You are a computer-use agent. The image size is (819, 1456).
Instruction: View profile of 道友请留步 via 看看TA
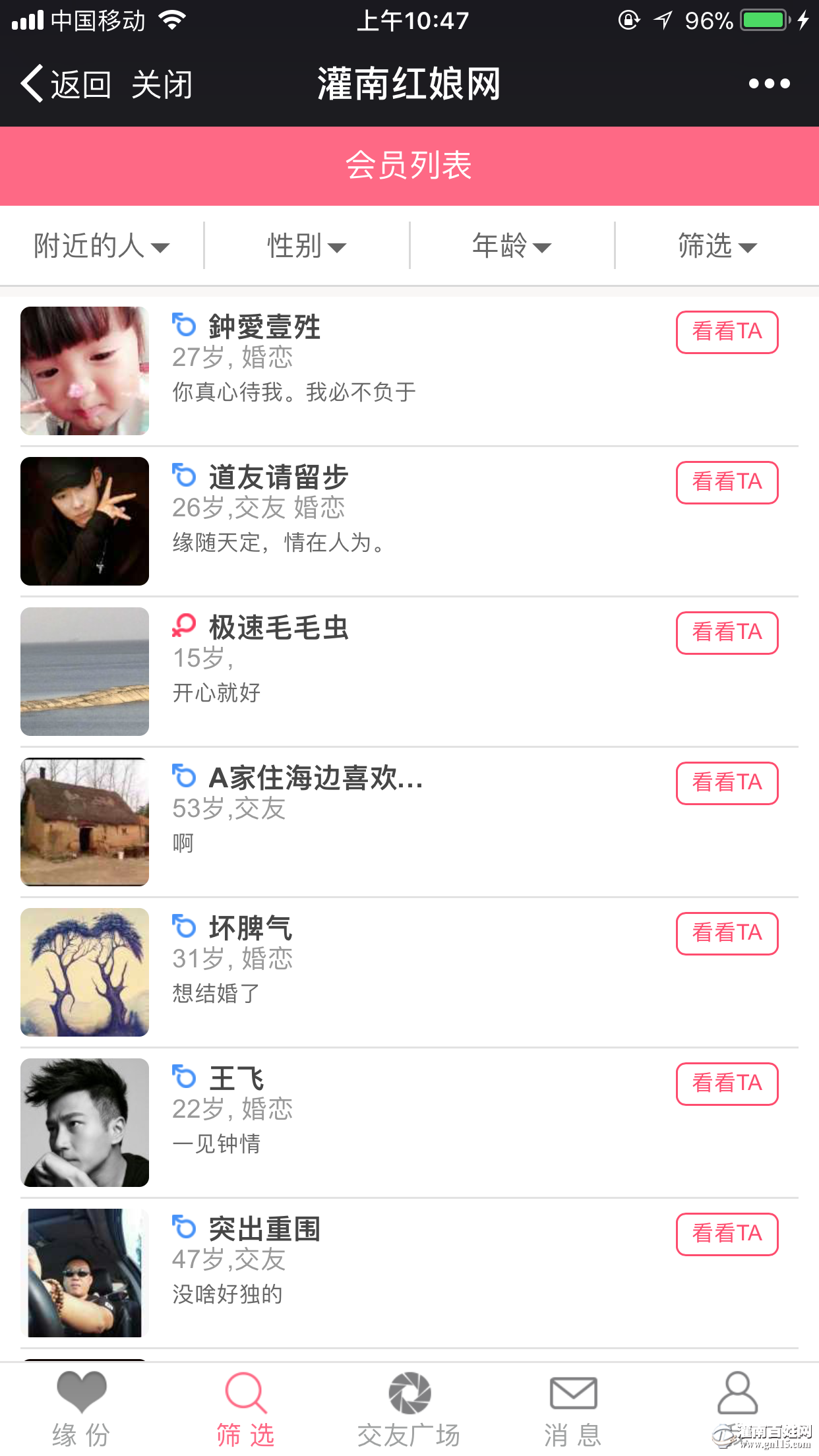pyautogui.click(x=727, y=482)
